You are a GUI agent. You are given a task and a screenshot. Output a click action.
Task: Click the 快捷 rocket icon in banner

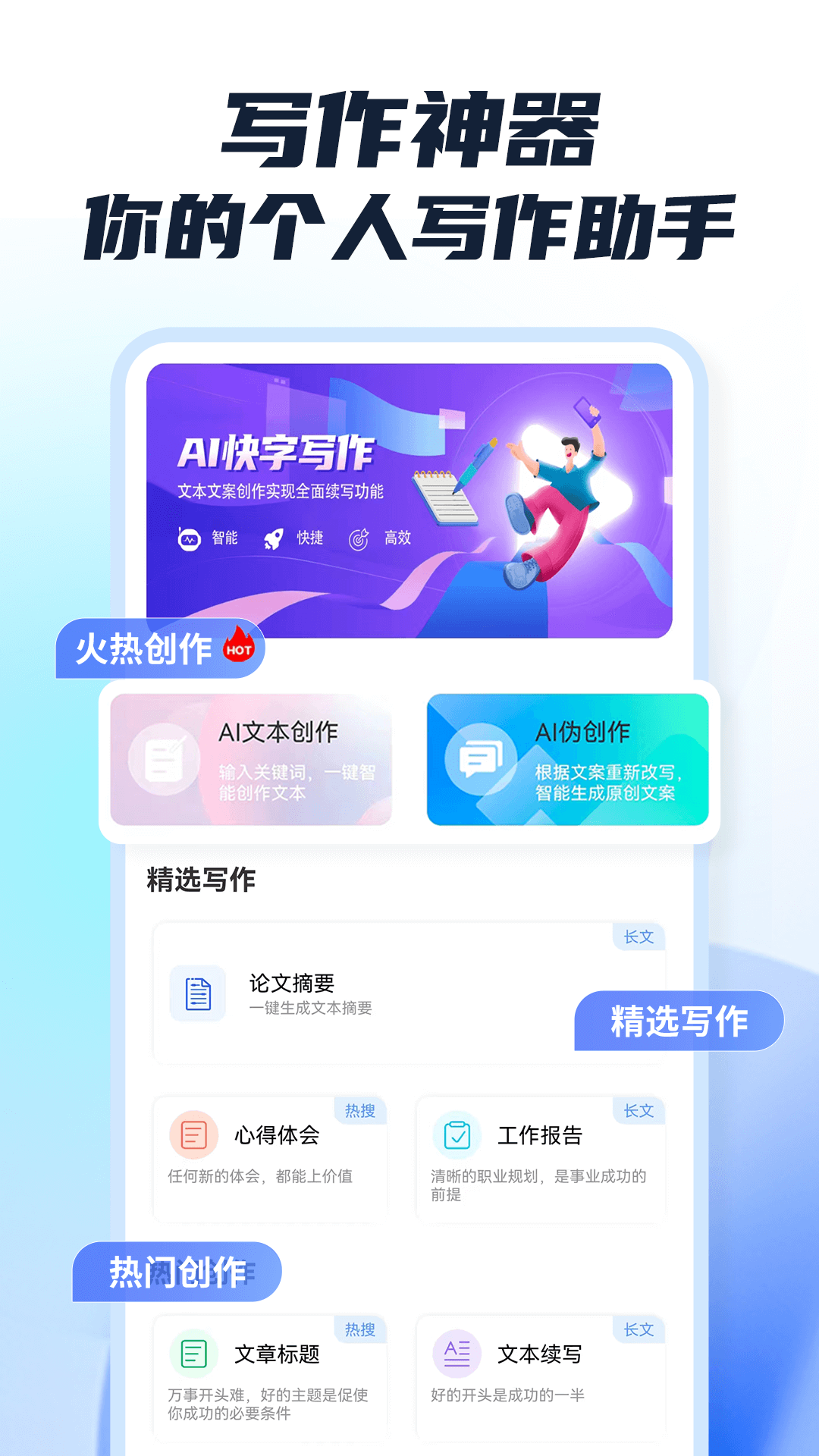273,539
